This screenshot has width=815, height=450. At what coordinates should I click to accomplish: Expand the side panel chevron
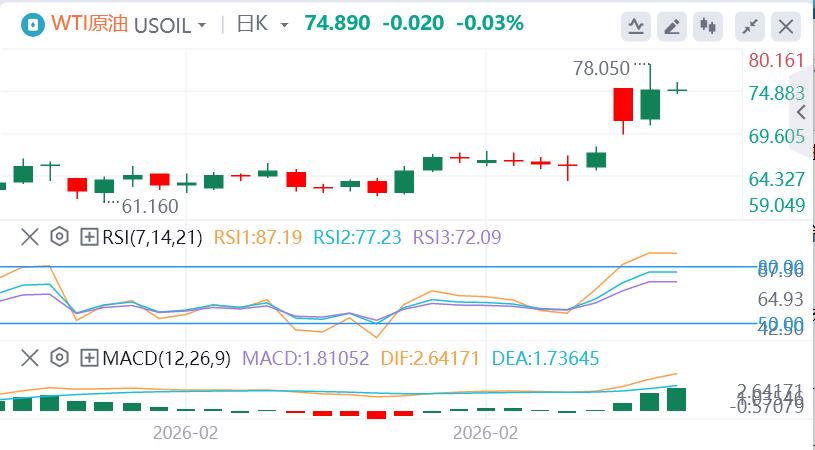(x=802, y=112)
